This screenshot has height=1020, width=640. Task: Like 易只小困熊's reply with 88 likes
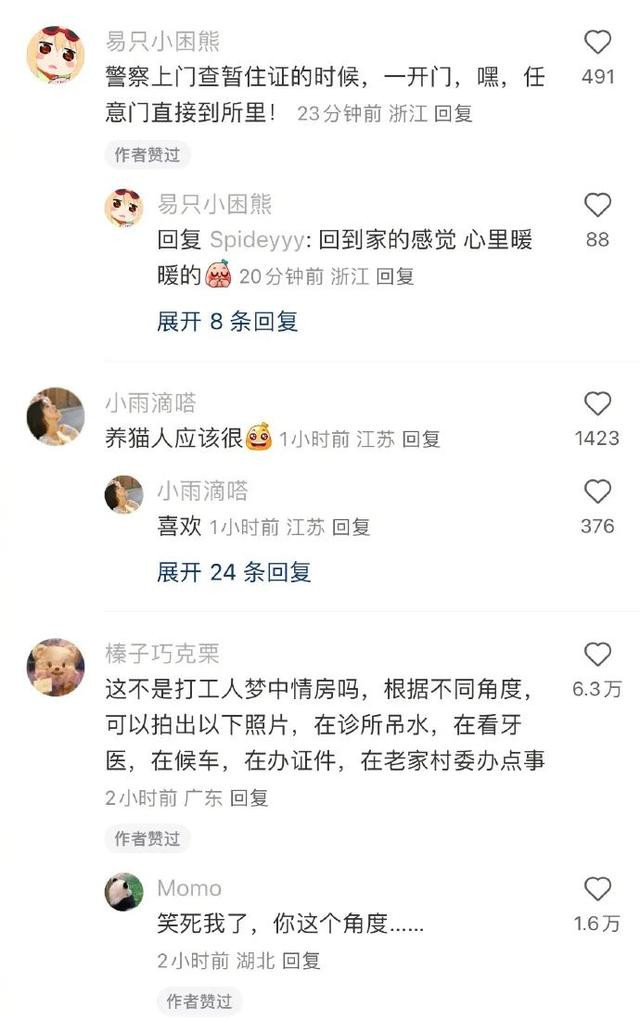point(597,205)
